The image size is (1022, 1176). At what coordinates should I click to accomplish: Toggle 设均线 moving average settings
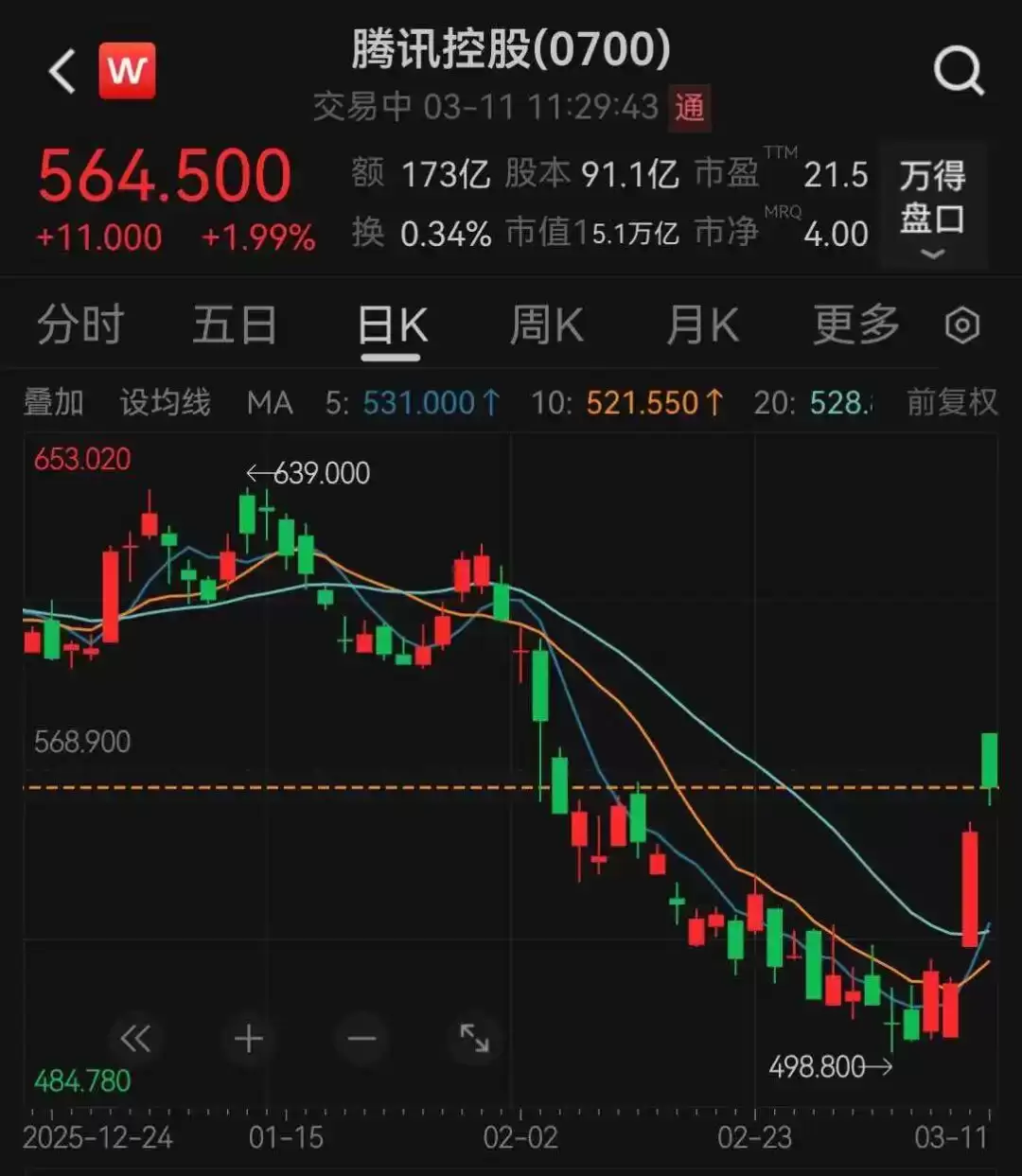tap(163, 402)
